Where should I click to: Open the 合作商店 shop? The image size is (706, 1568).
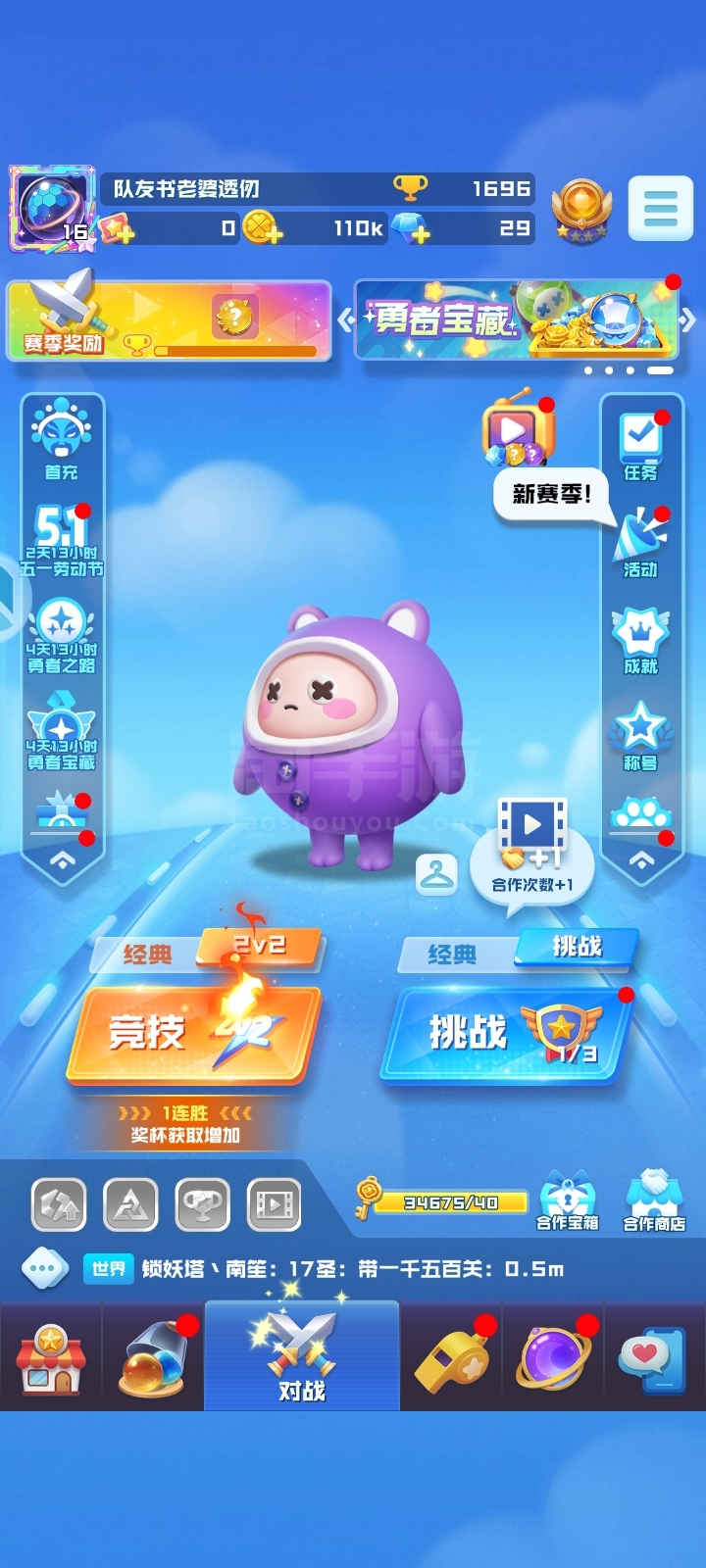point(654,1200)
